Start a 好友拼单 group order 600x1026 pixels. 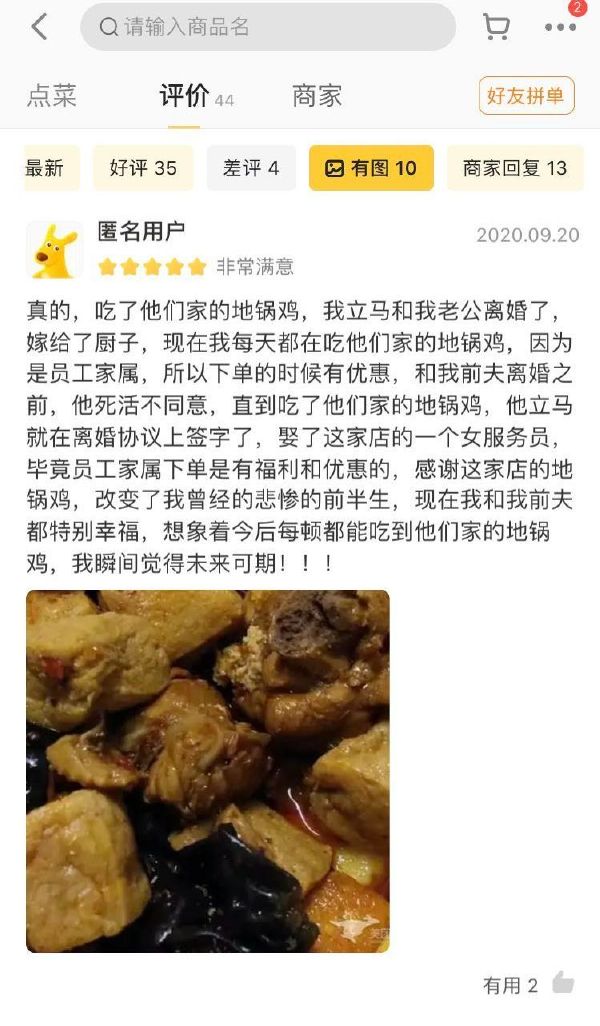coord(526,96)
